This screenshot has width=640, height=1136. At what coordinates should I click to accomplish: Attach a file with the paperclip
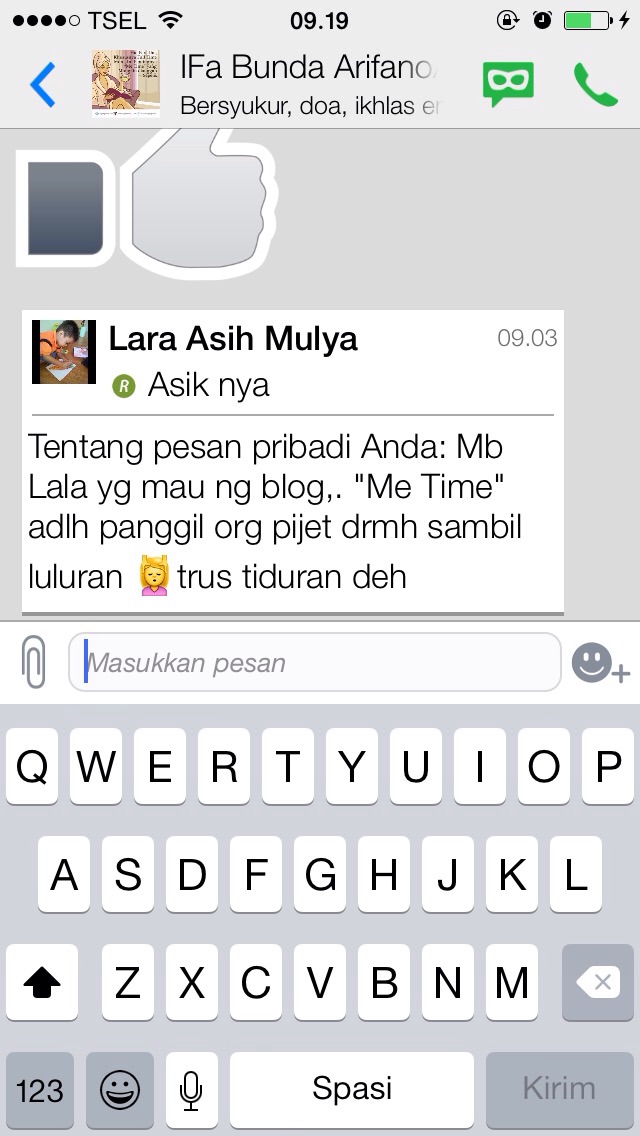pyautogui.click(x=34, y=662)
